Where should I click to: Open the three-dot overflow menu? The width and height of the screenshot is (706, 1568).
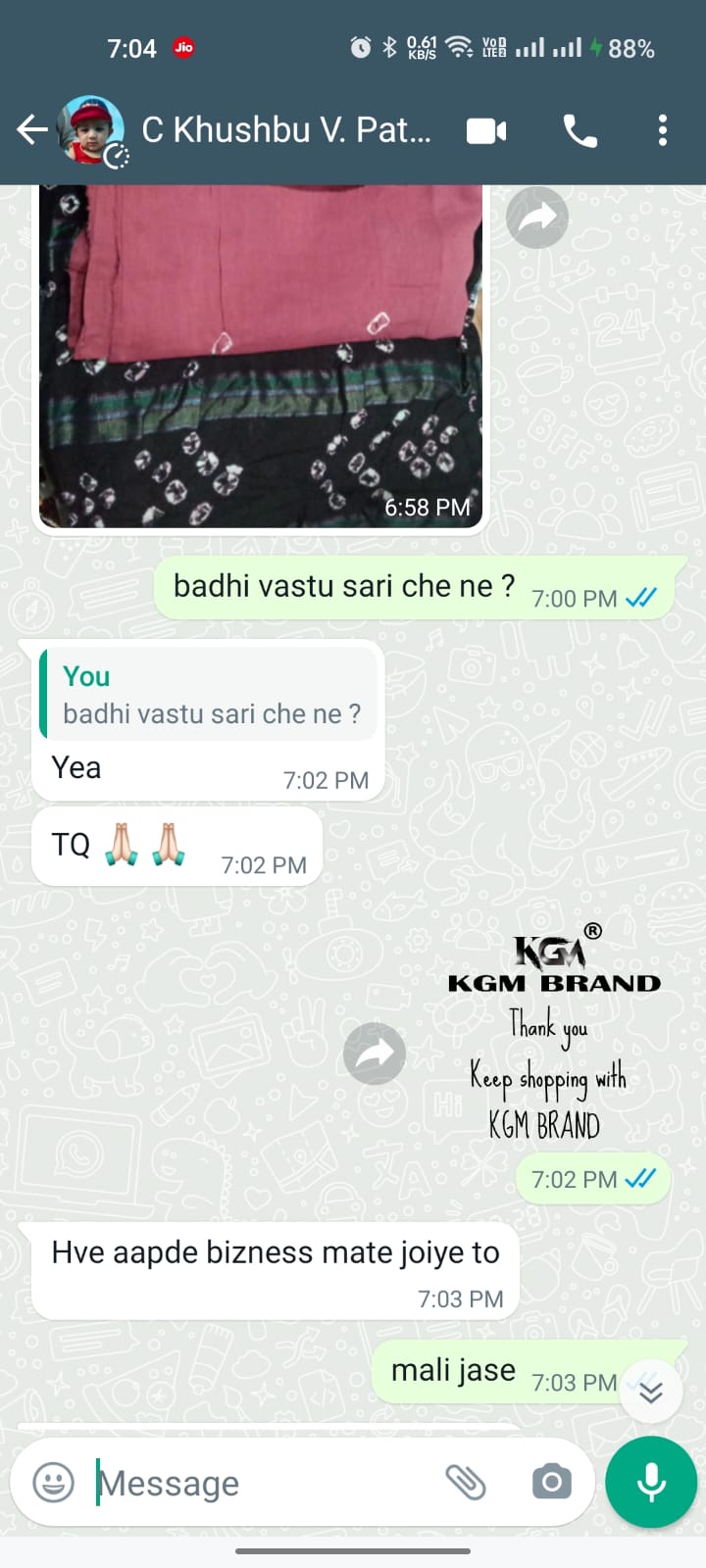pos(663,130)
